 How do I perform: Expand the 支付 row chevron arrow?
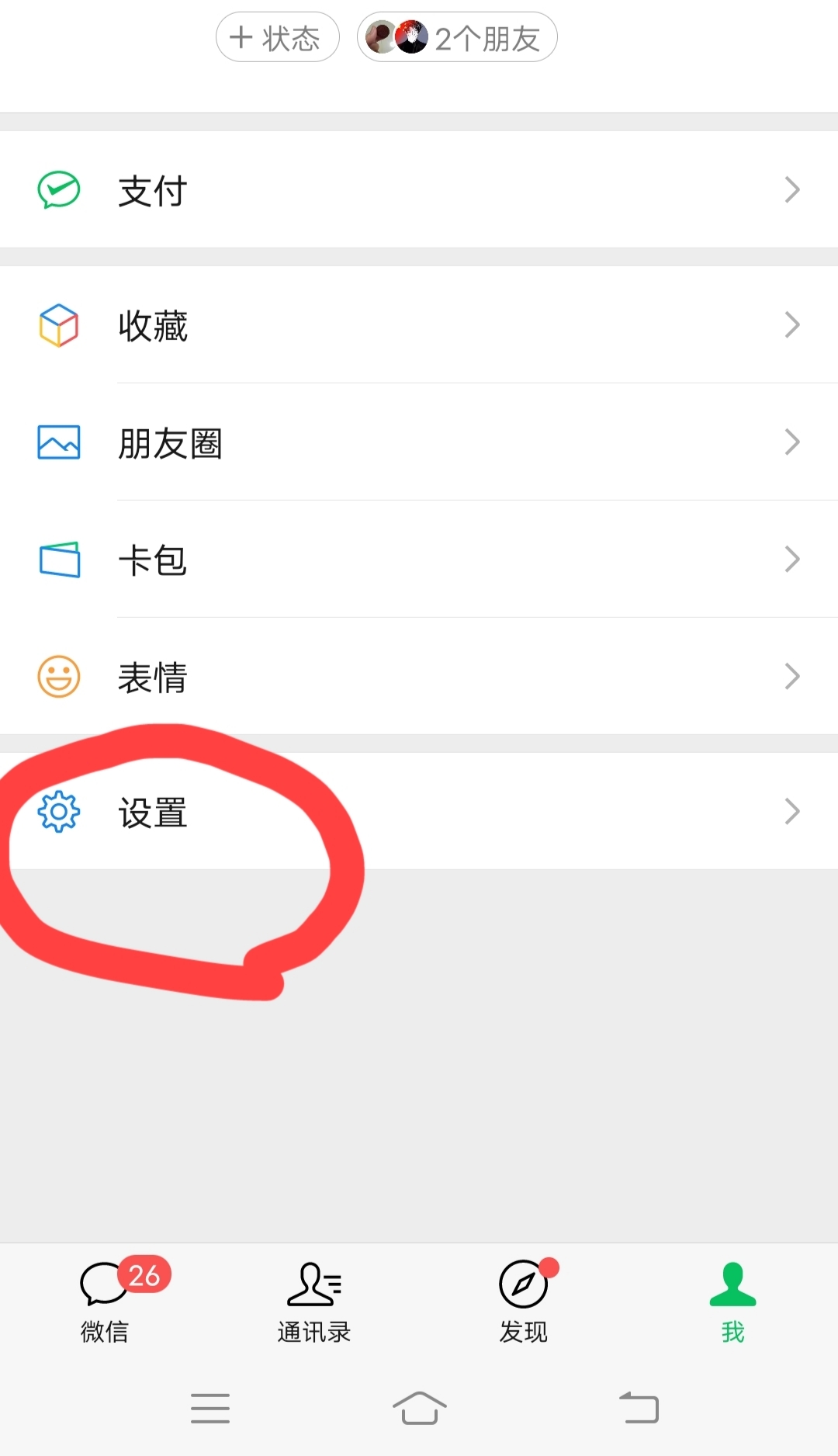click(x=791, y=189)
